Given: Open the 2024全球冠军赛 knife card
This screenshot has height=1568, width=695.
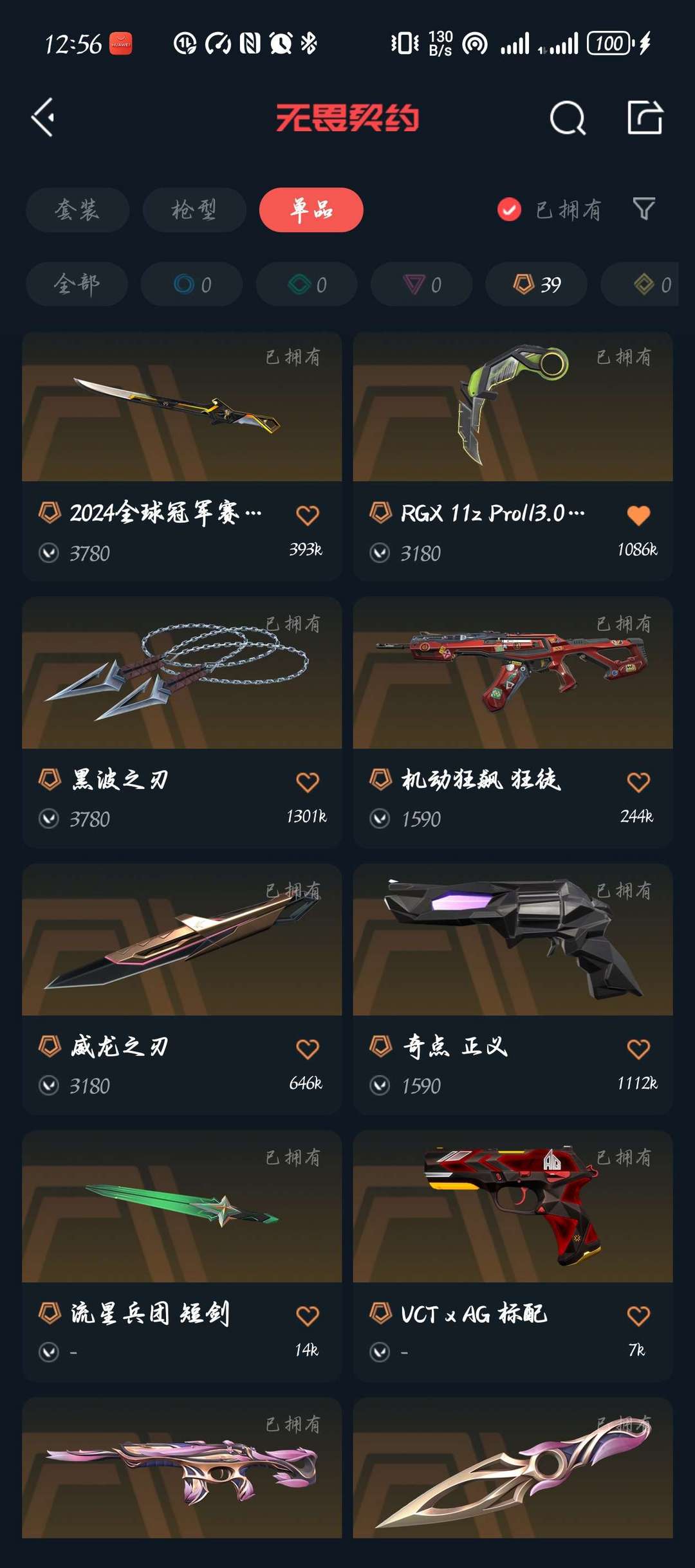Looking at the screenshot, I should click(x=181, y=457).
